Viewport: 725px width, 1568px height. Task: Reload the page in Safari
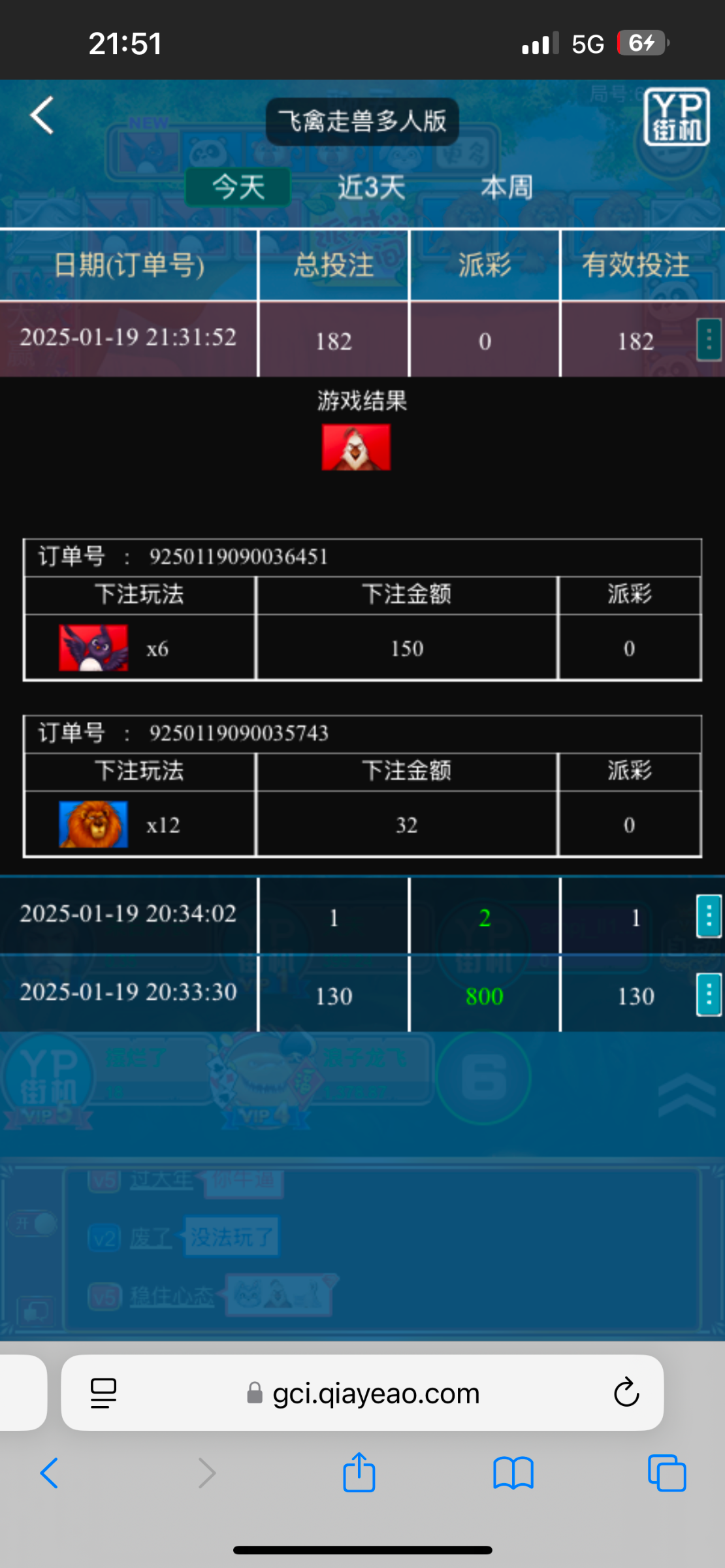(626, 1393)
